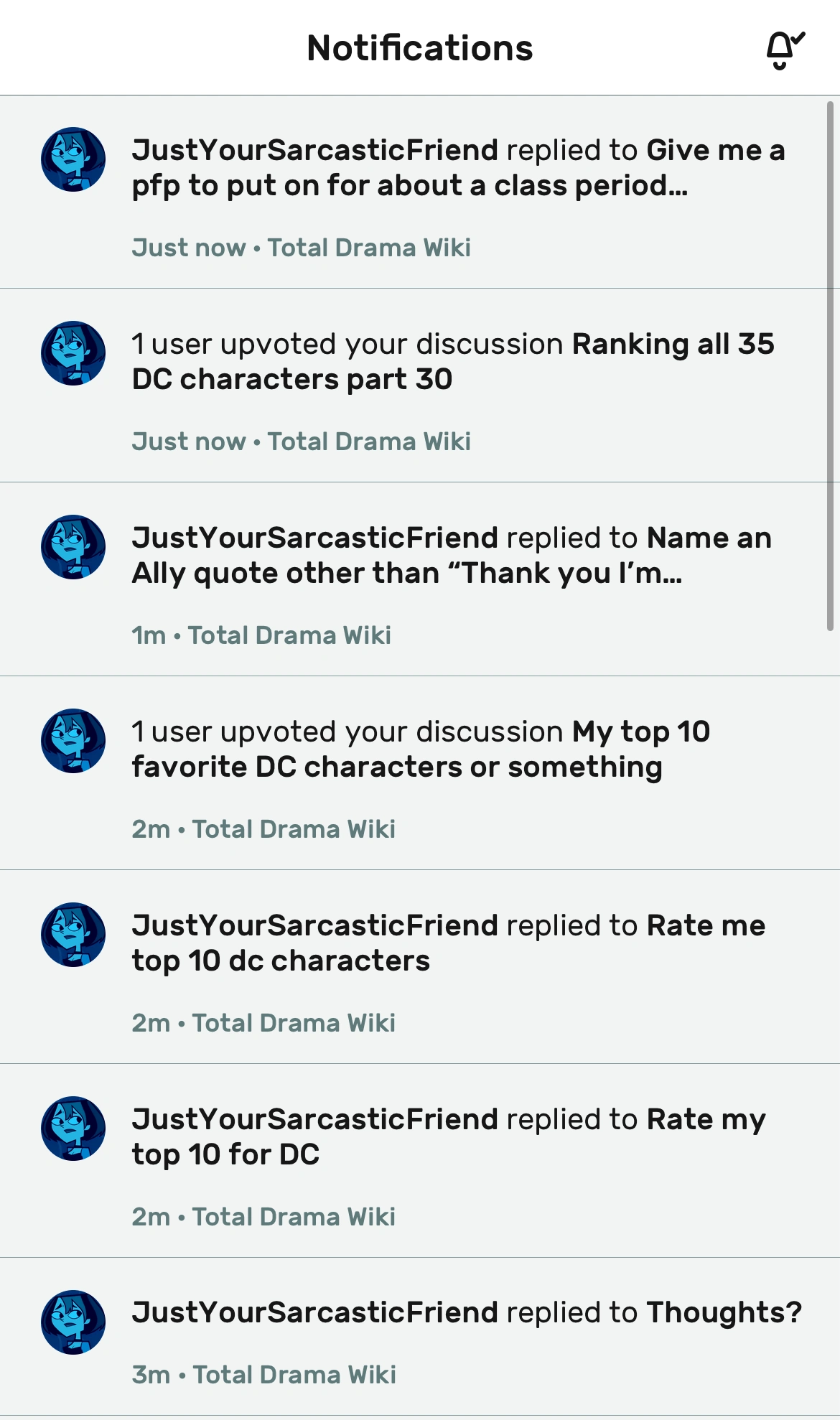Mark all notifications as read
This screenshot has height=1420, width=840.
pyautogui.click(x=784, y=50)
